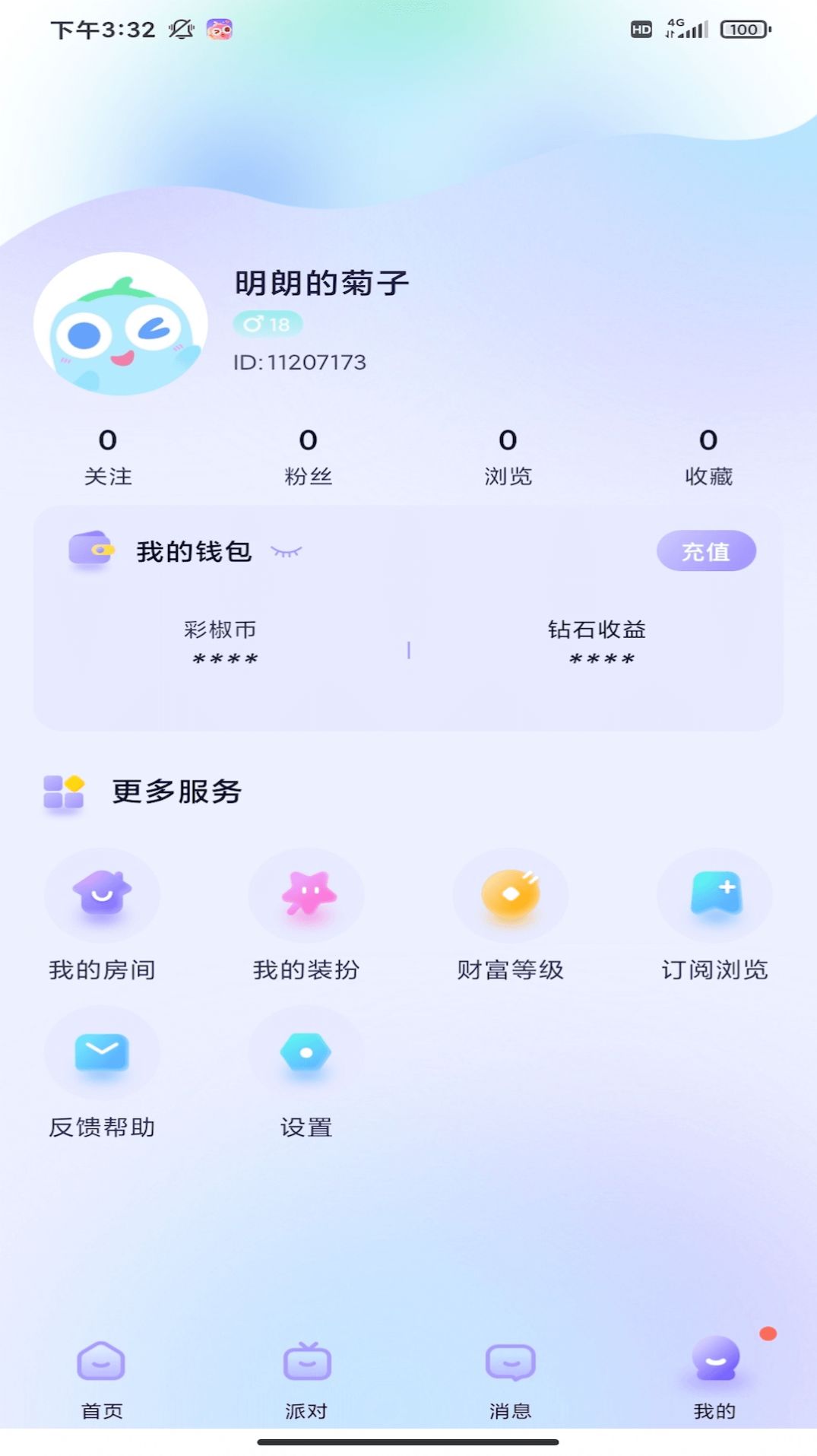Open the 粉丝 (Fans) counter
Screen dimensions: 817x1456
pos(307,456)
